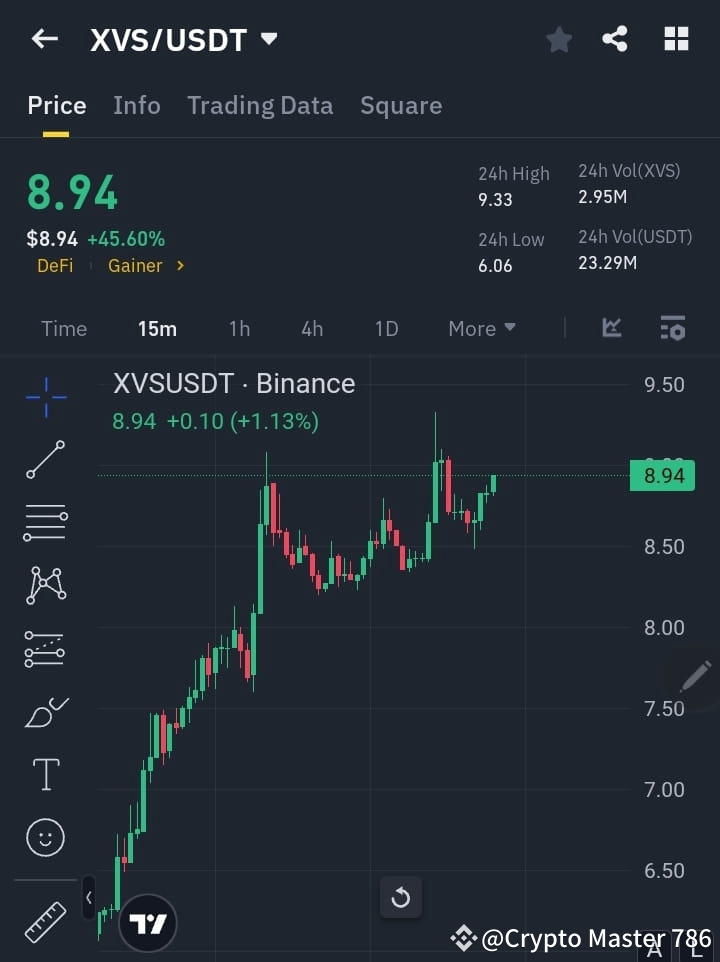The width and height of the screenshot is (720, 962).
Task: Open the chart type selector icon
Action: click(x=611, y=328)
